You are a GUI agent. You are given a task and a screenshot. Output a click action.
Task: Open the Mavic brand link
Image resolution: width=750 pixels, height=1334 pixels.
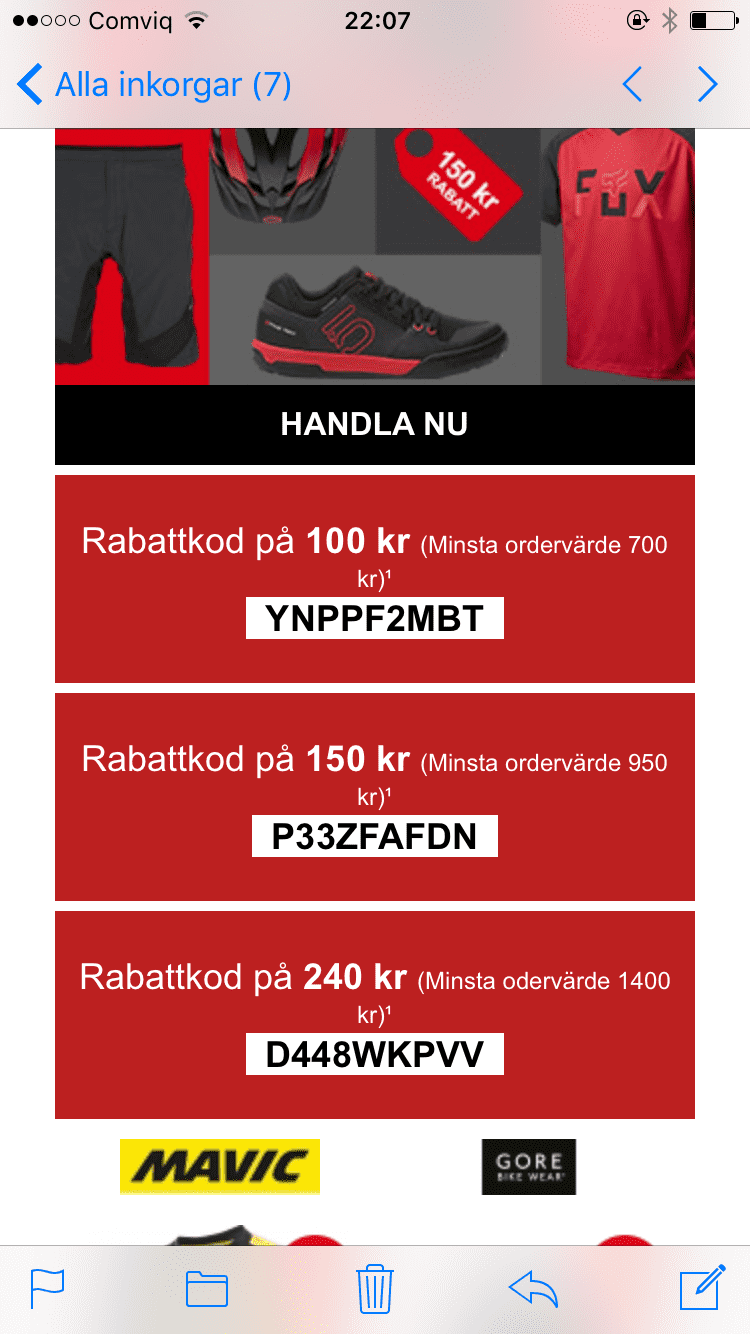[220, 1166]
